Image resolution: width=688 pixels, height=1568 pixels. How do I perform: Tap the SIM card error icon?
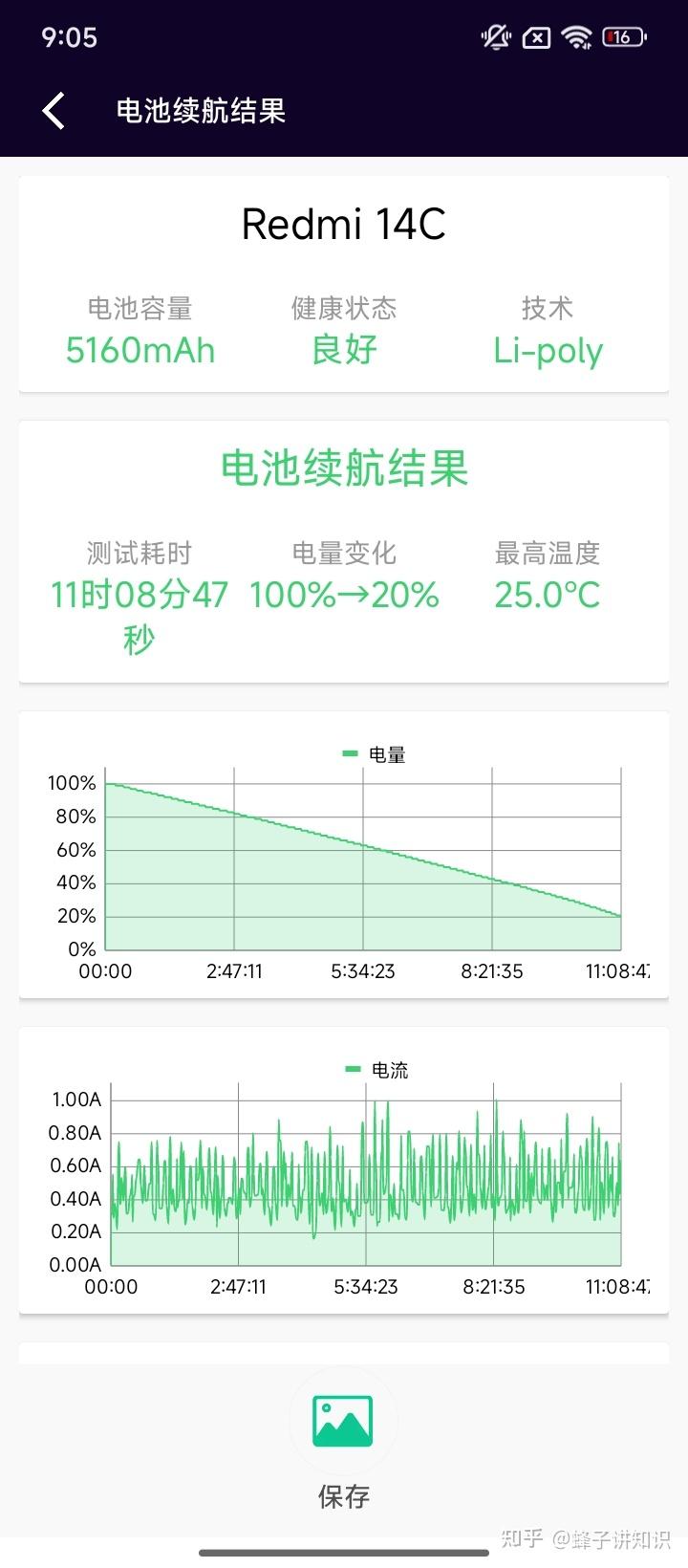(536, 36)
